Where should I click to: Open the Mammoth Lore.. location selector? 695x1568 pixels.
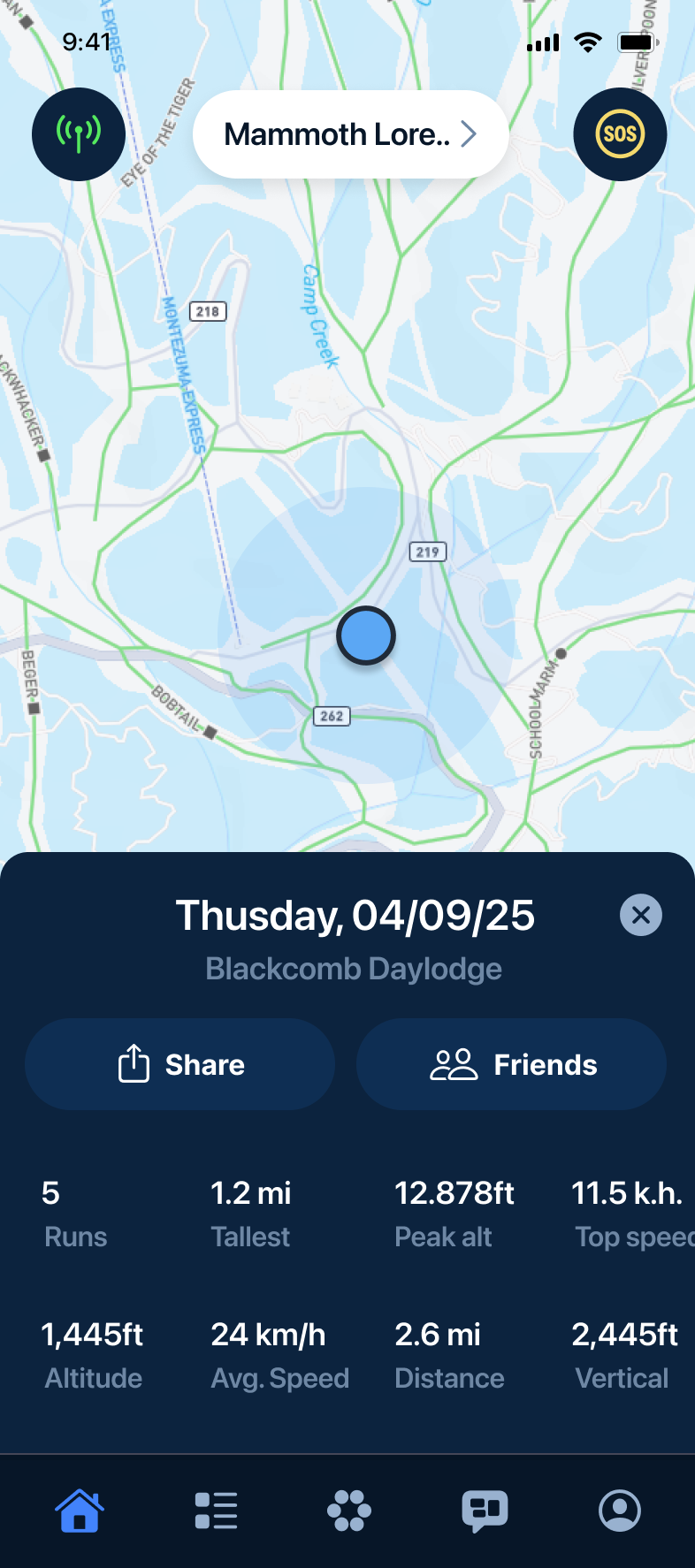(350, 134)
